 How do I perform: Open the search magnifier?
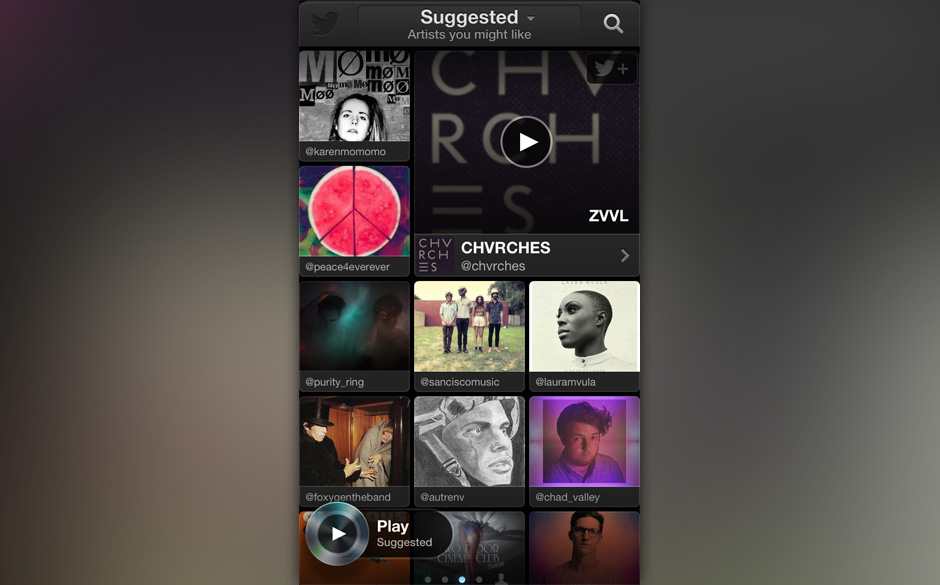coord(613,24)
